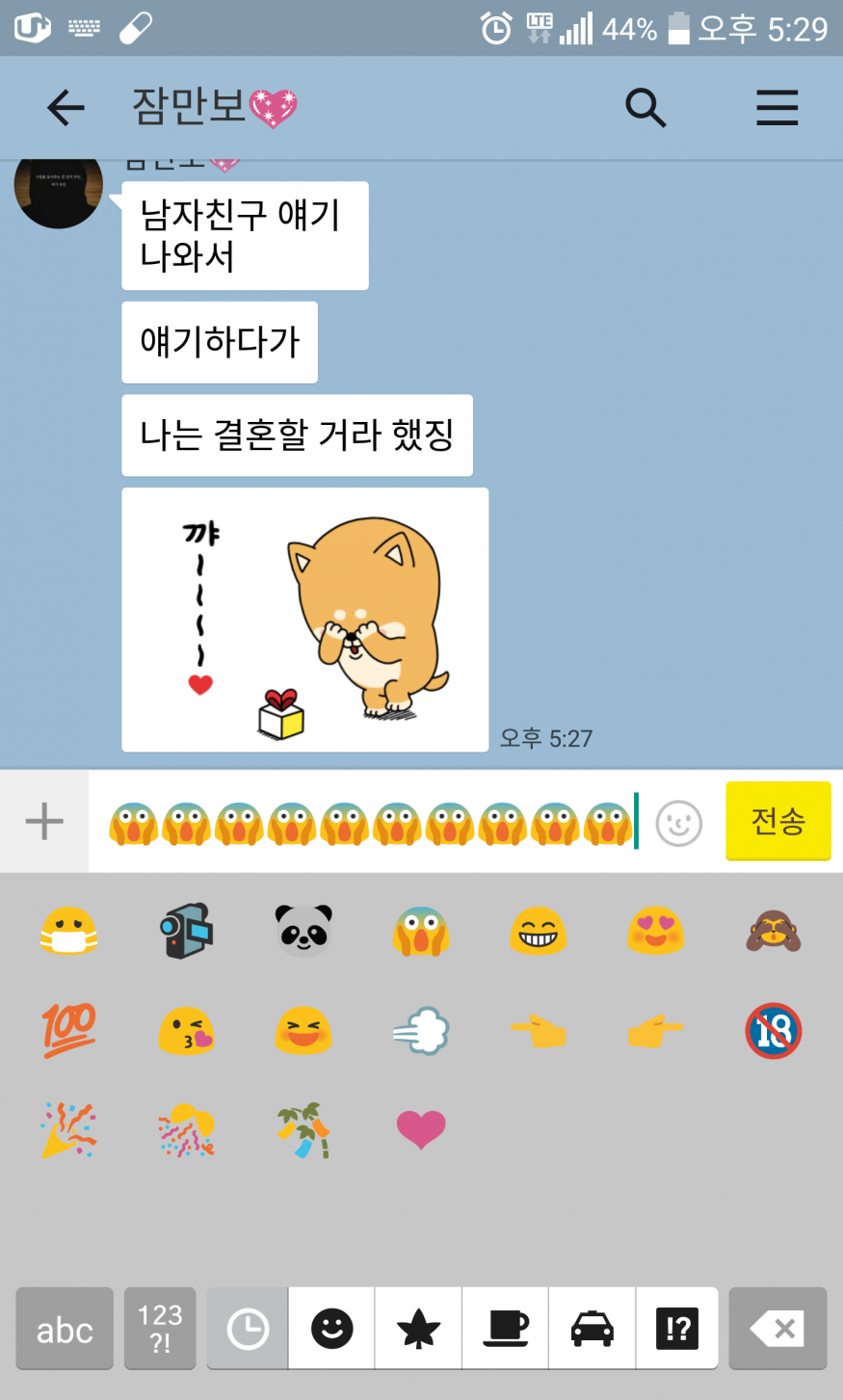Viewport: 843px width, 1400px height.
Task: Go back from the 잠만보 chat
Action: point(66,107)
